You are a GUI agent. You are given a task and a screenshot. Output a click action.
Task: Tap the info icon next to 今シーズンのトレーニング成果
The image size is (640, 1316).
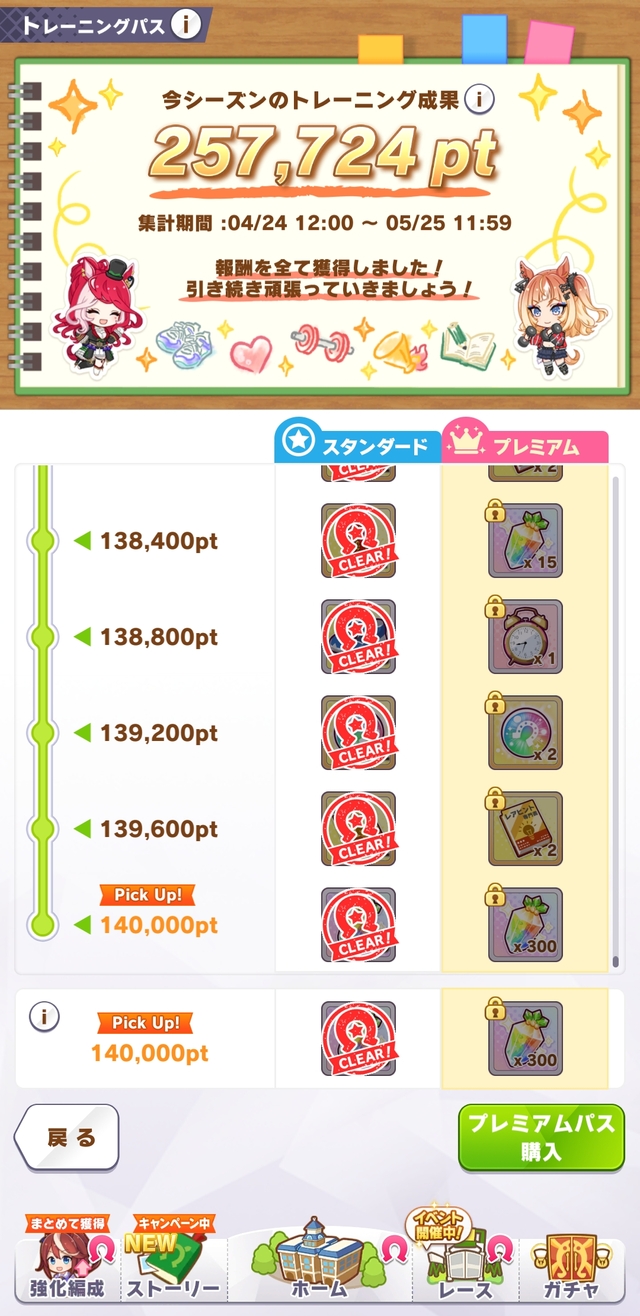click(482, 99)
